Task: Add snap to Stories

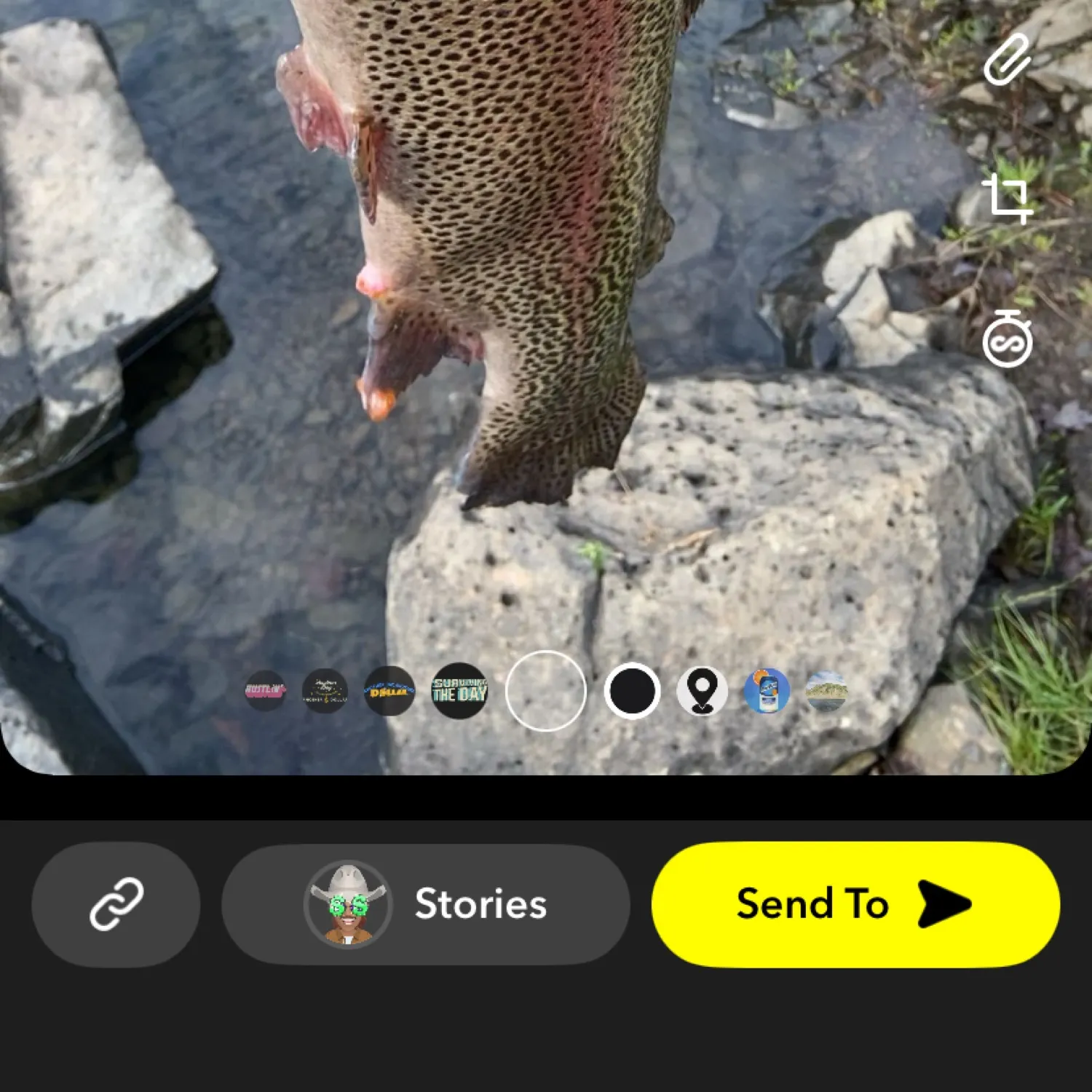Action: point(426,904)
